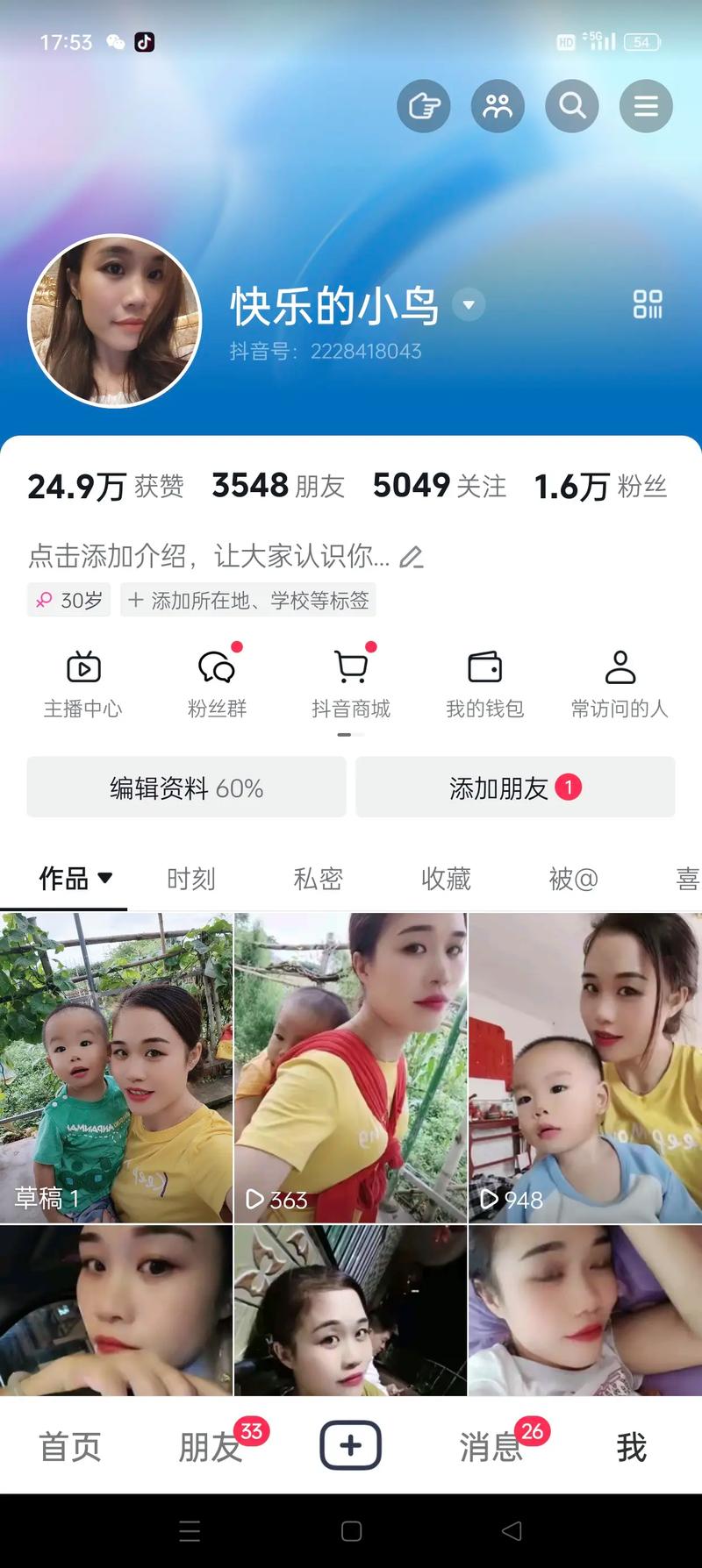
Task: Open 抖音商城 shopping mall
Action: (351, 684)
